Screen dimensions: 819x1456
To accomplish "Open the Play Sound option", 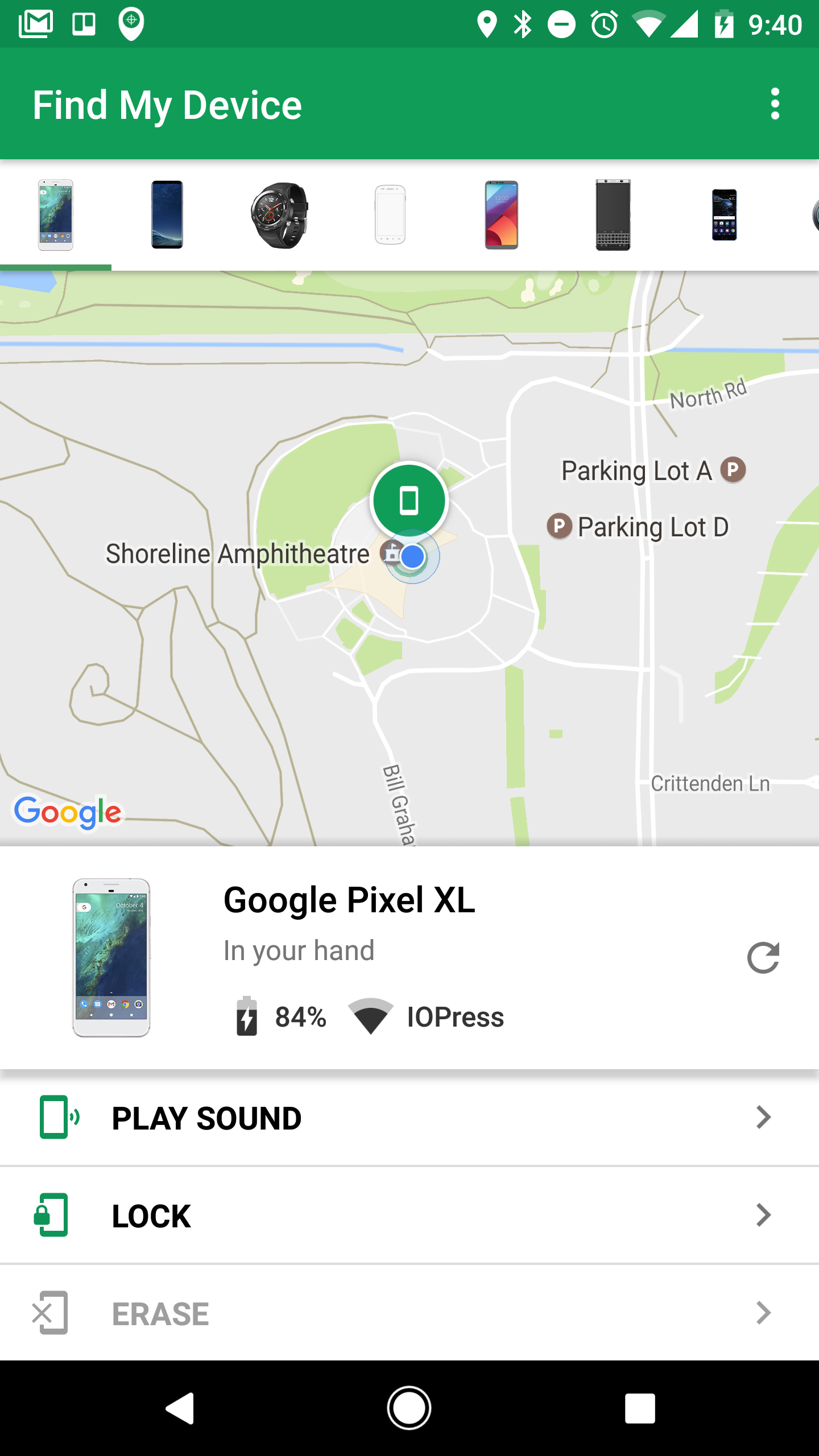I will click(x=409, y=1118).
